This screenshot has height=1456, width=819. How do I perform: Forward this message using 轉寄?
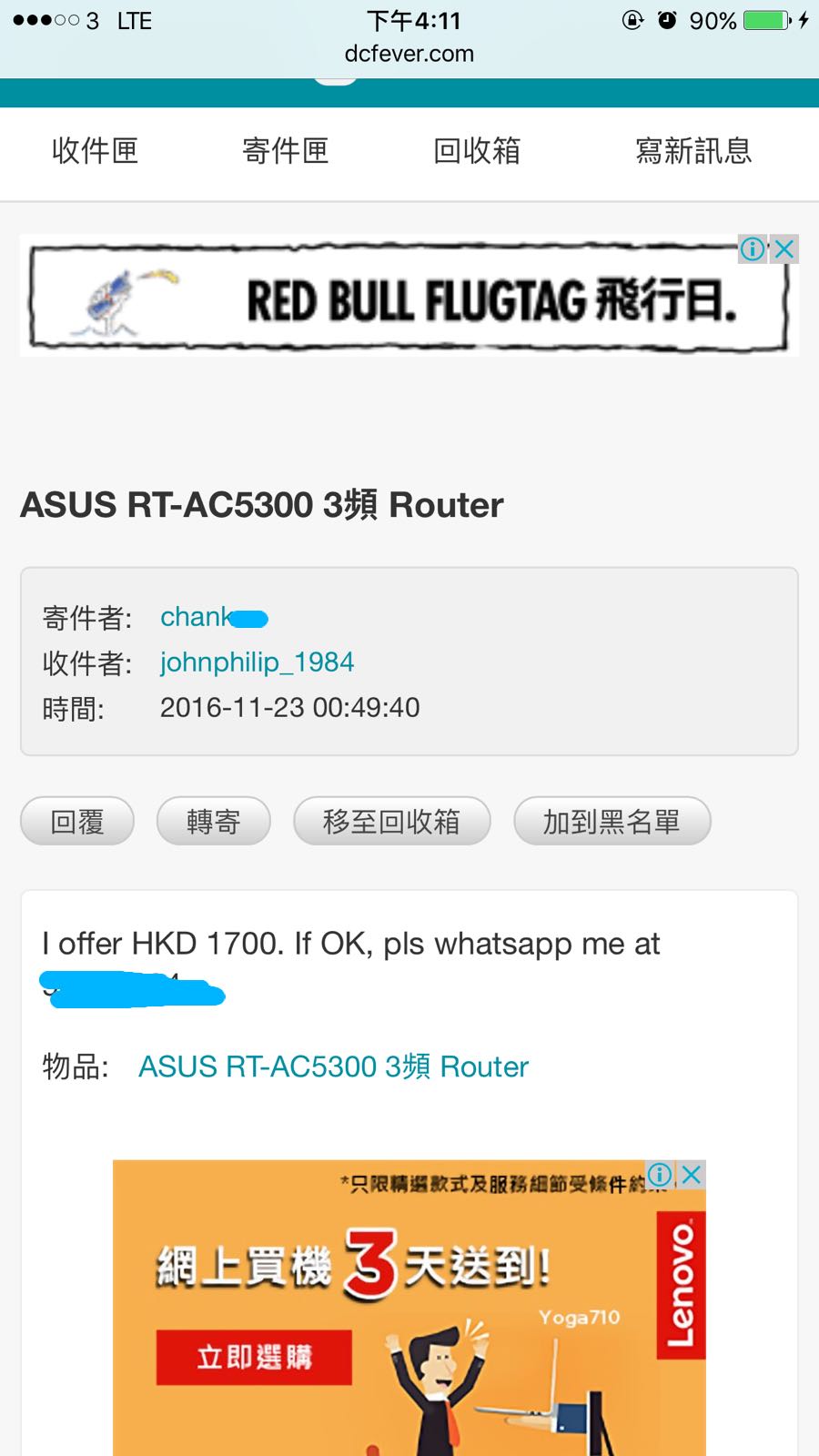(214, 822)
